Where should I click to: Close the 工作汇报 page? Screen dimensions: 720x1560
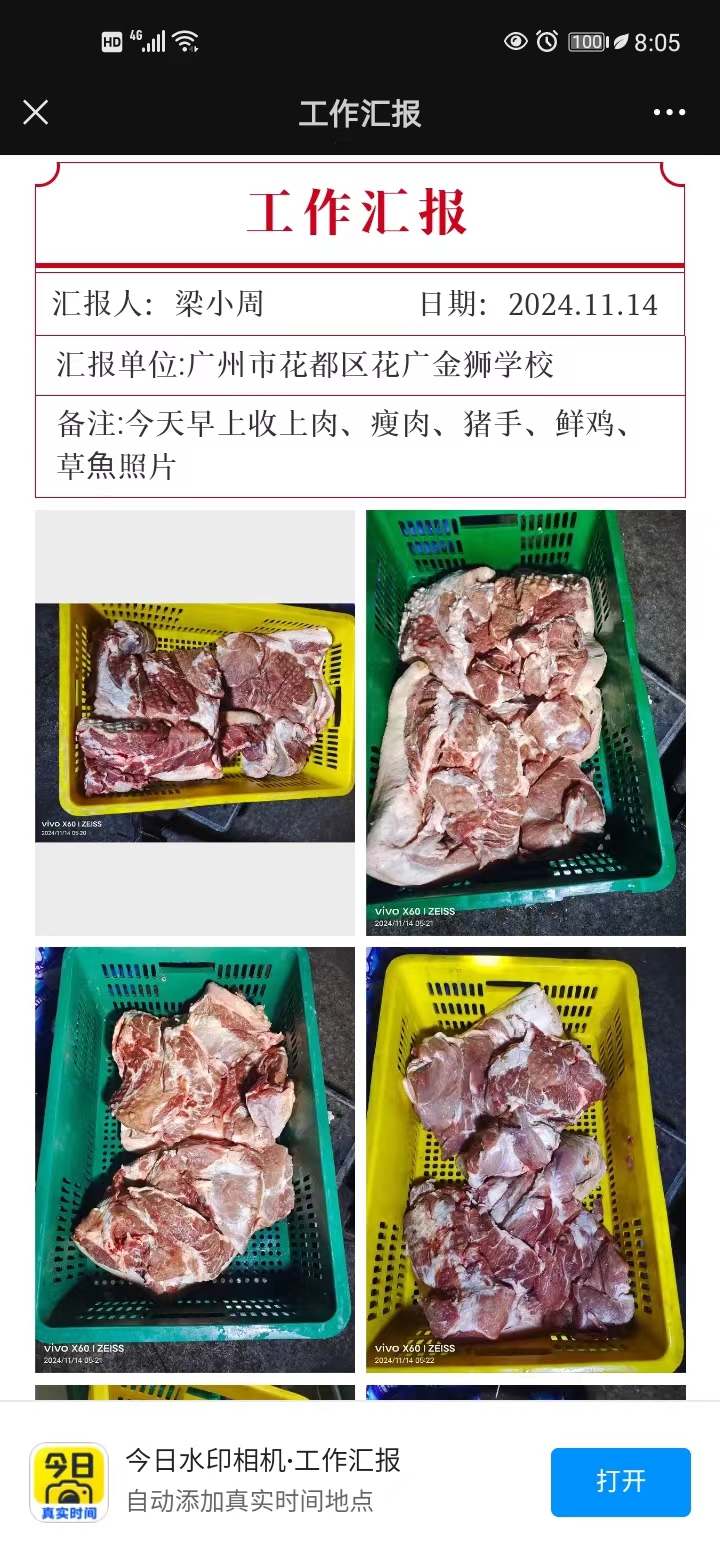pyautogui.click(x=36, y=112)
